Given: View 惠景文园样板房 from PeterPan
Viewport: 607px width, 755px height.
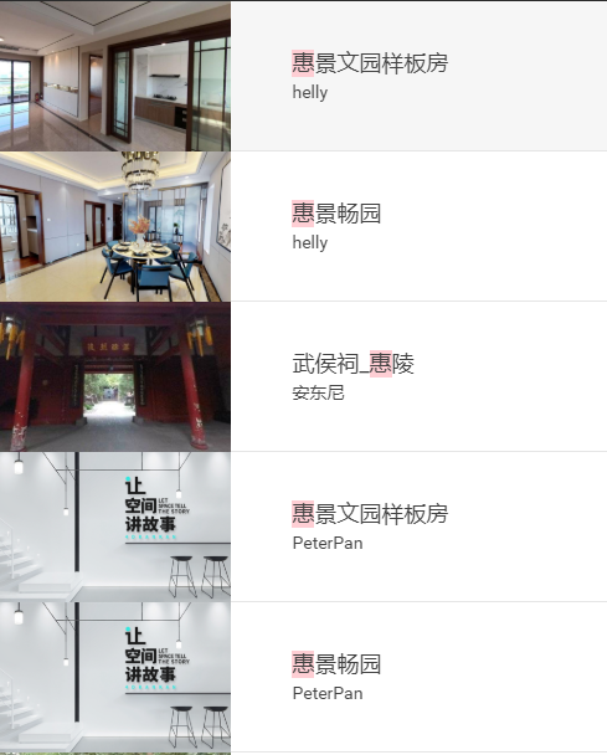Looking at the screenshot, I should [370, 514].
